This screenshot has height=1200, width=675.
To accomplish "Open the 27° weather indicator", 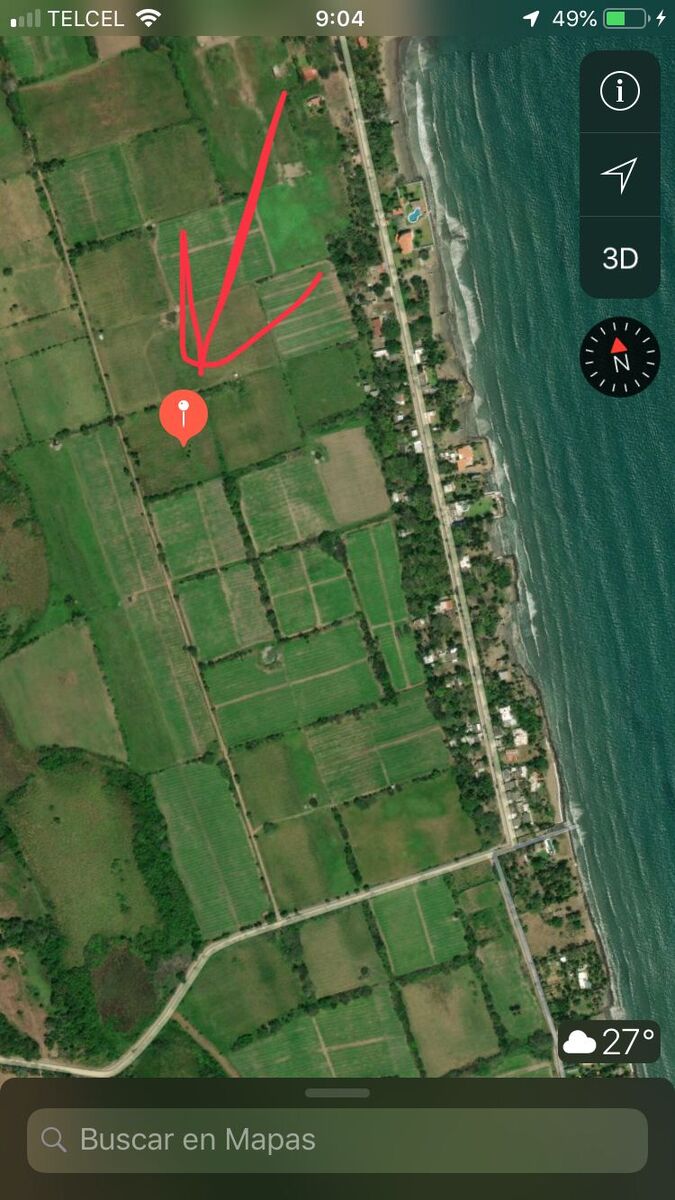I will pyautogui.click(x=609, y=1043).
